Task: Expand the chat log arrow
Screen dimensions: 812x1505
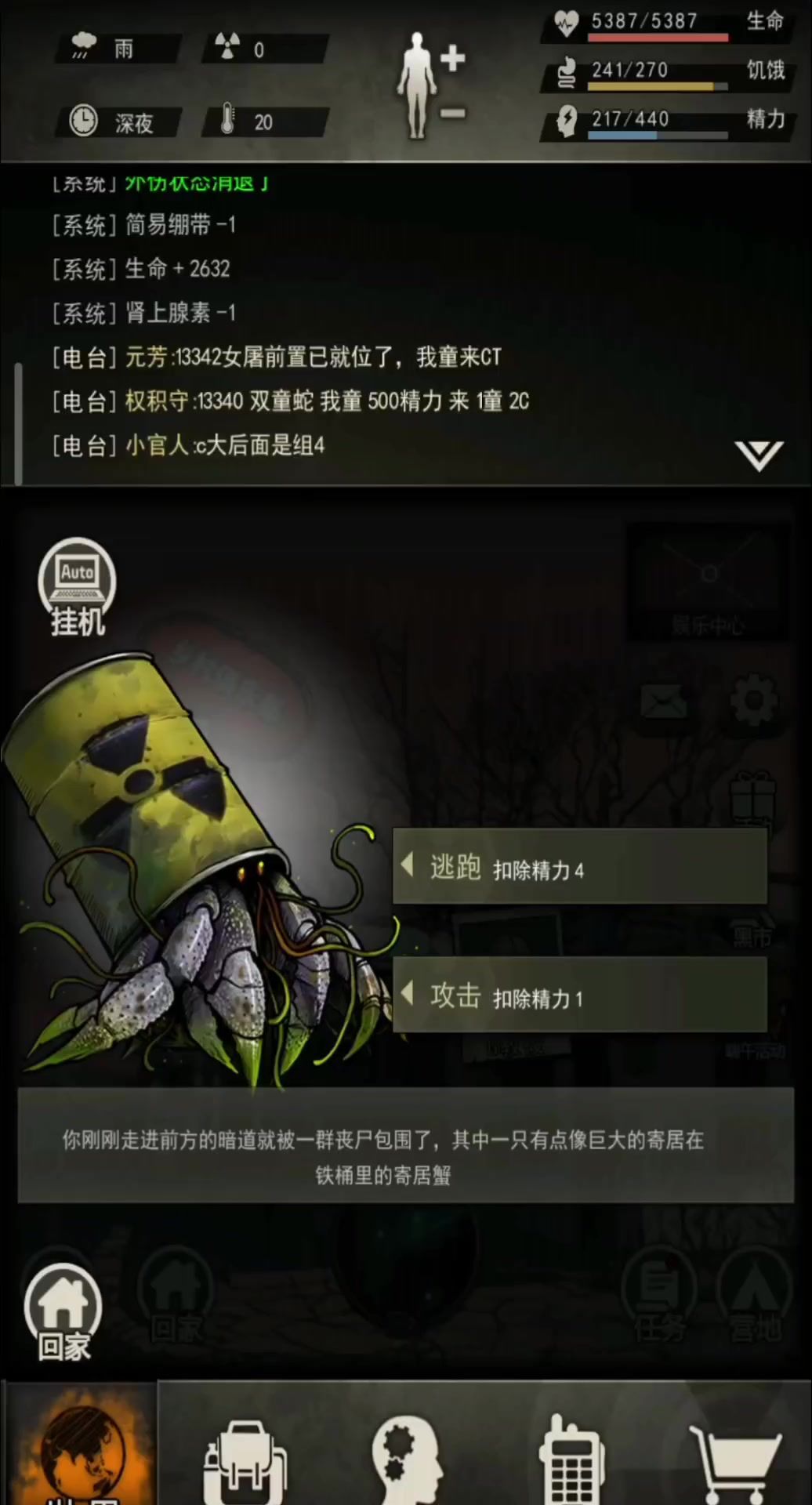Action: pyautogui.click(x=758, y=455)
